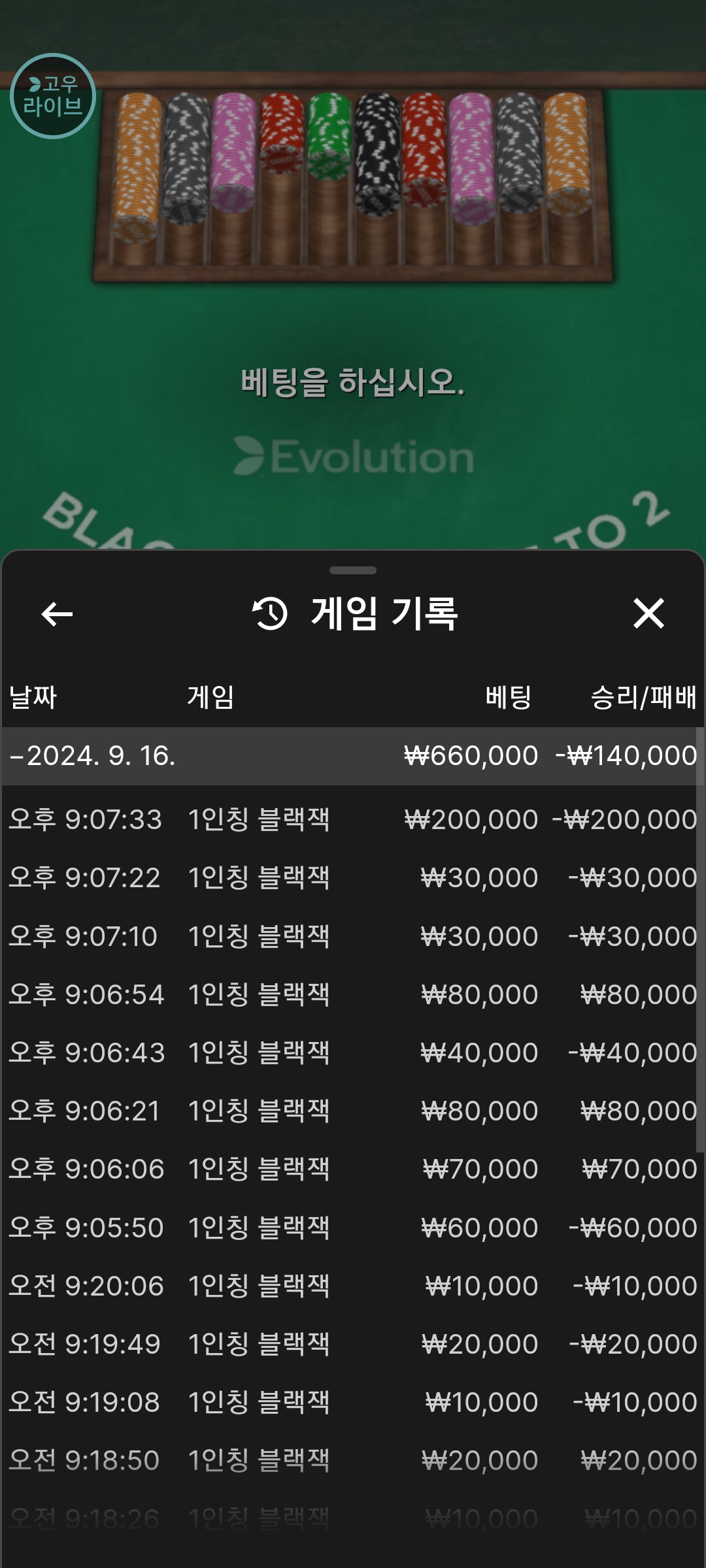Close the 게임 기록 panel
The height and width of the screenshot is (1568, 706).
pos(648,613)
